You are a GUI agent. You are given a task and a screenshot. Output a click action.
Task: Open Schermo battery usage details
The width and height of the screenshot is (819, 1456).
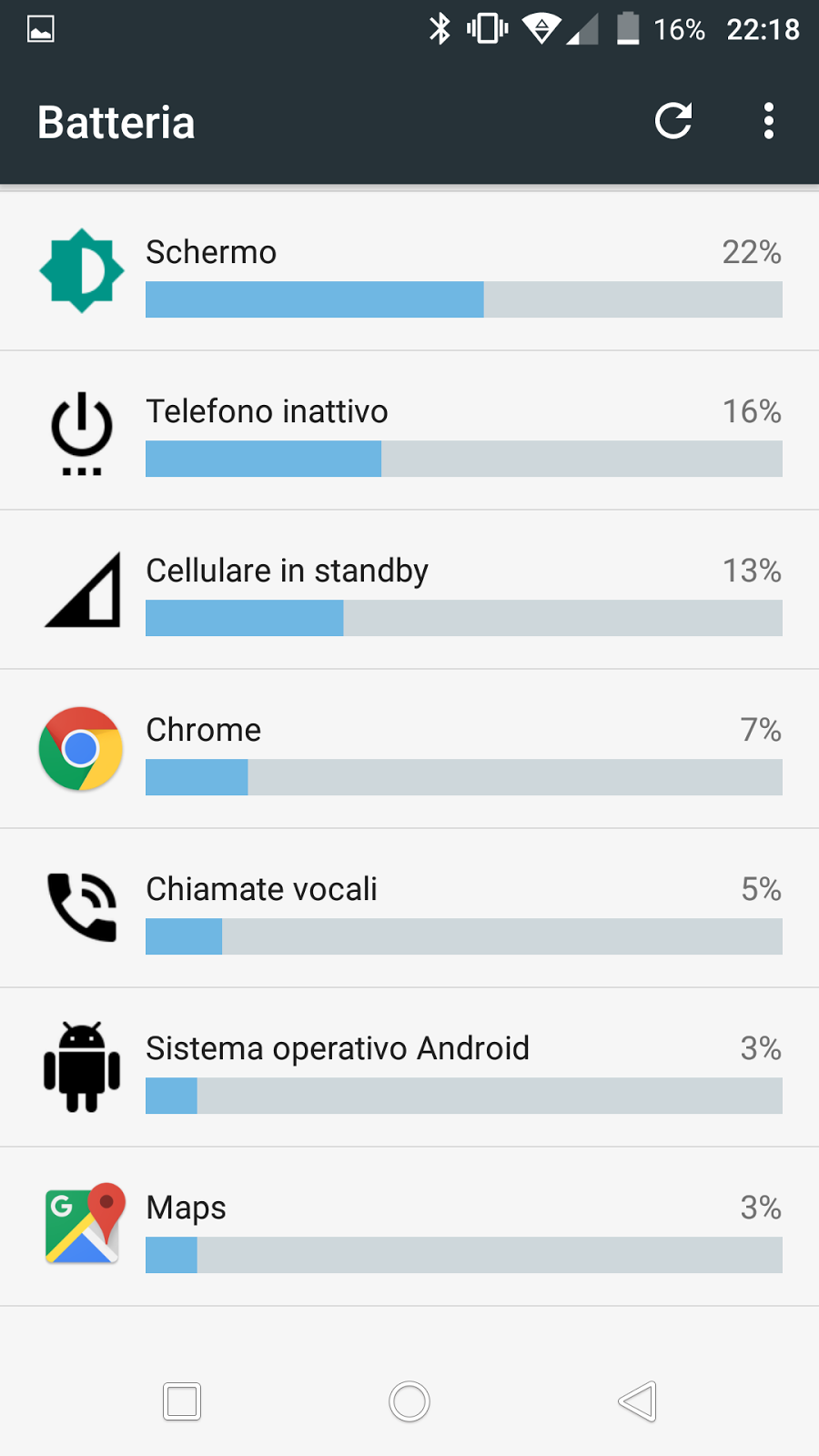pyautogui.click(x=409, y=271)
